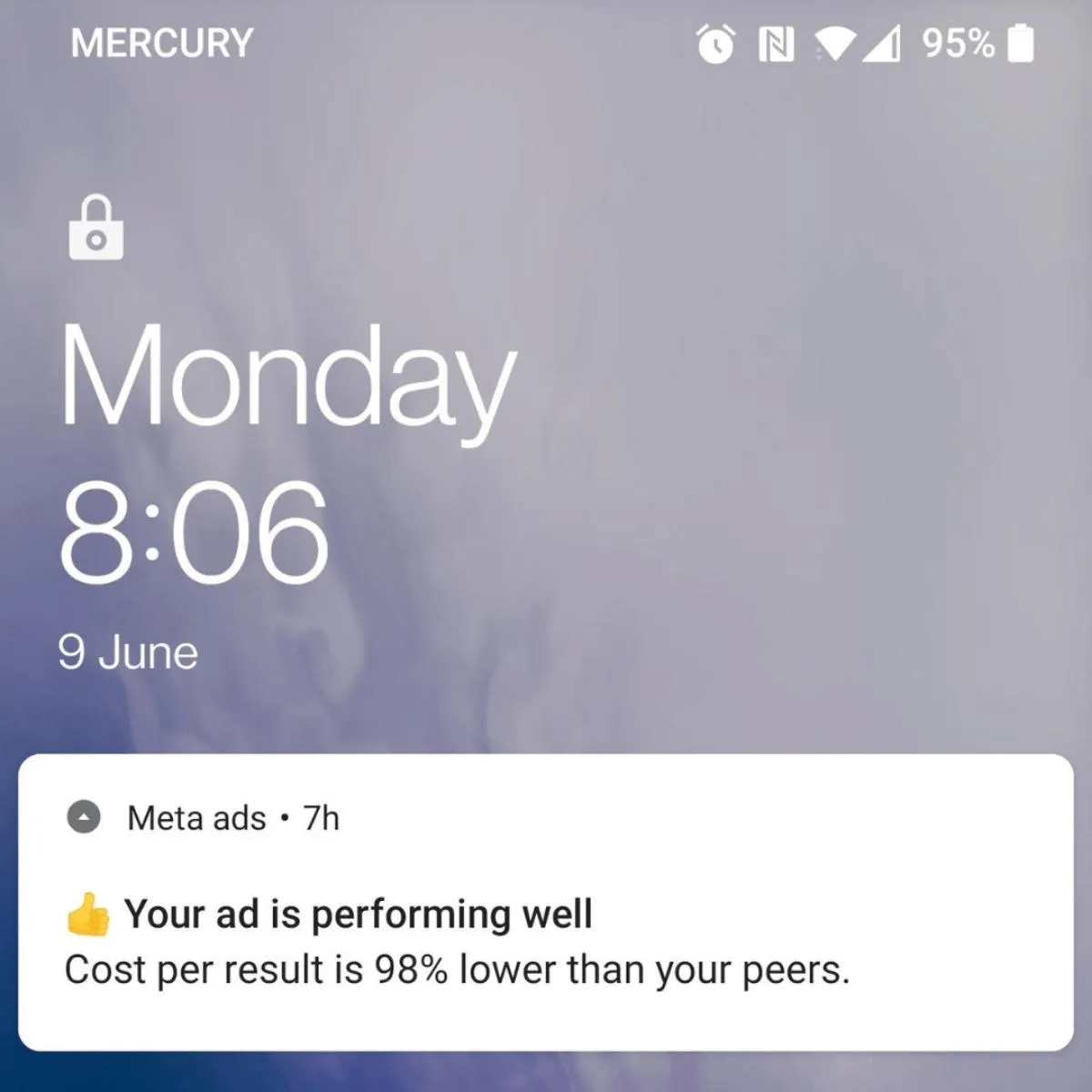Tap the padlock icon above Monday
Viewport: 1092px width, 1092px height.
tap(96, 227)
